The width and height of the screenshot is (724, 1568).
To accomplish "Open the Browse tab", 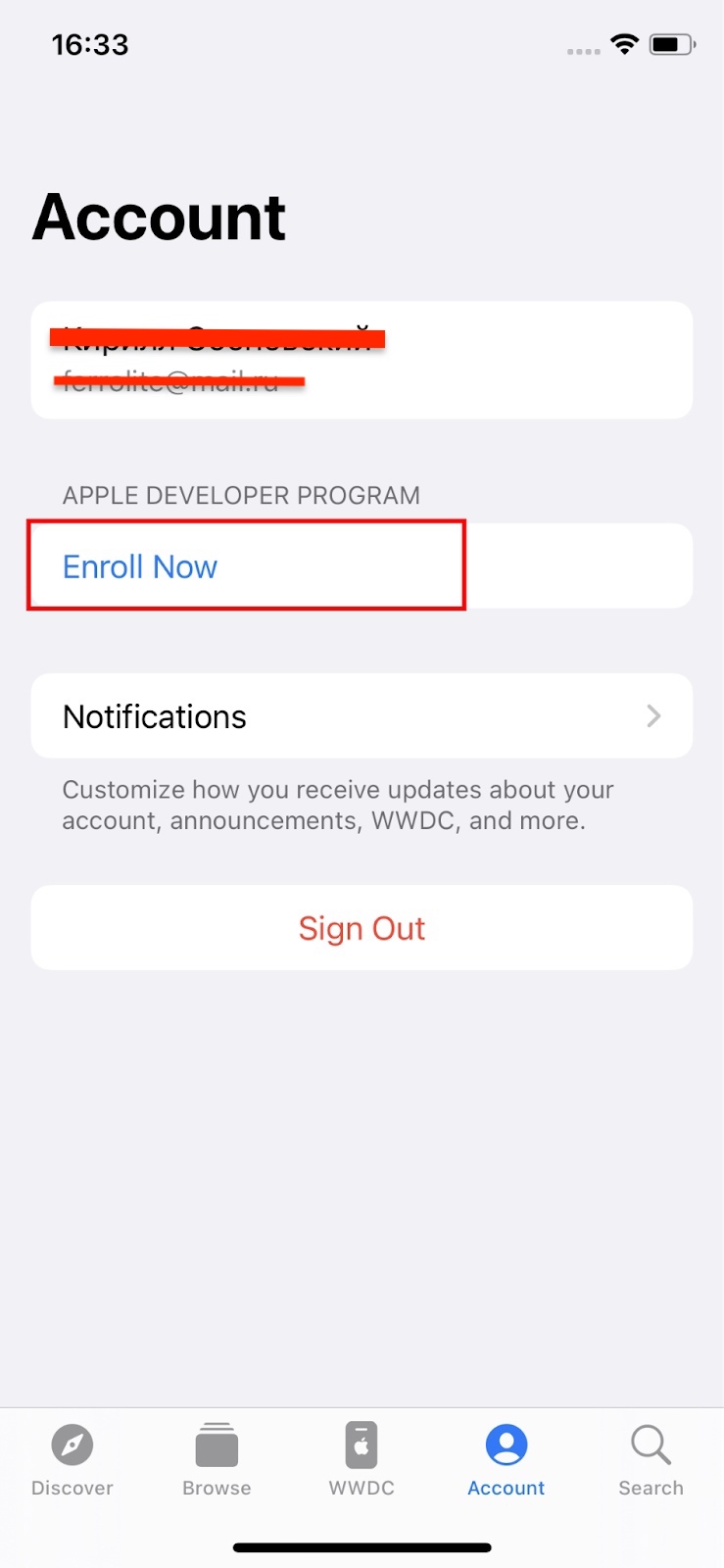I will pos(217,1459).
